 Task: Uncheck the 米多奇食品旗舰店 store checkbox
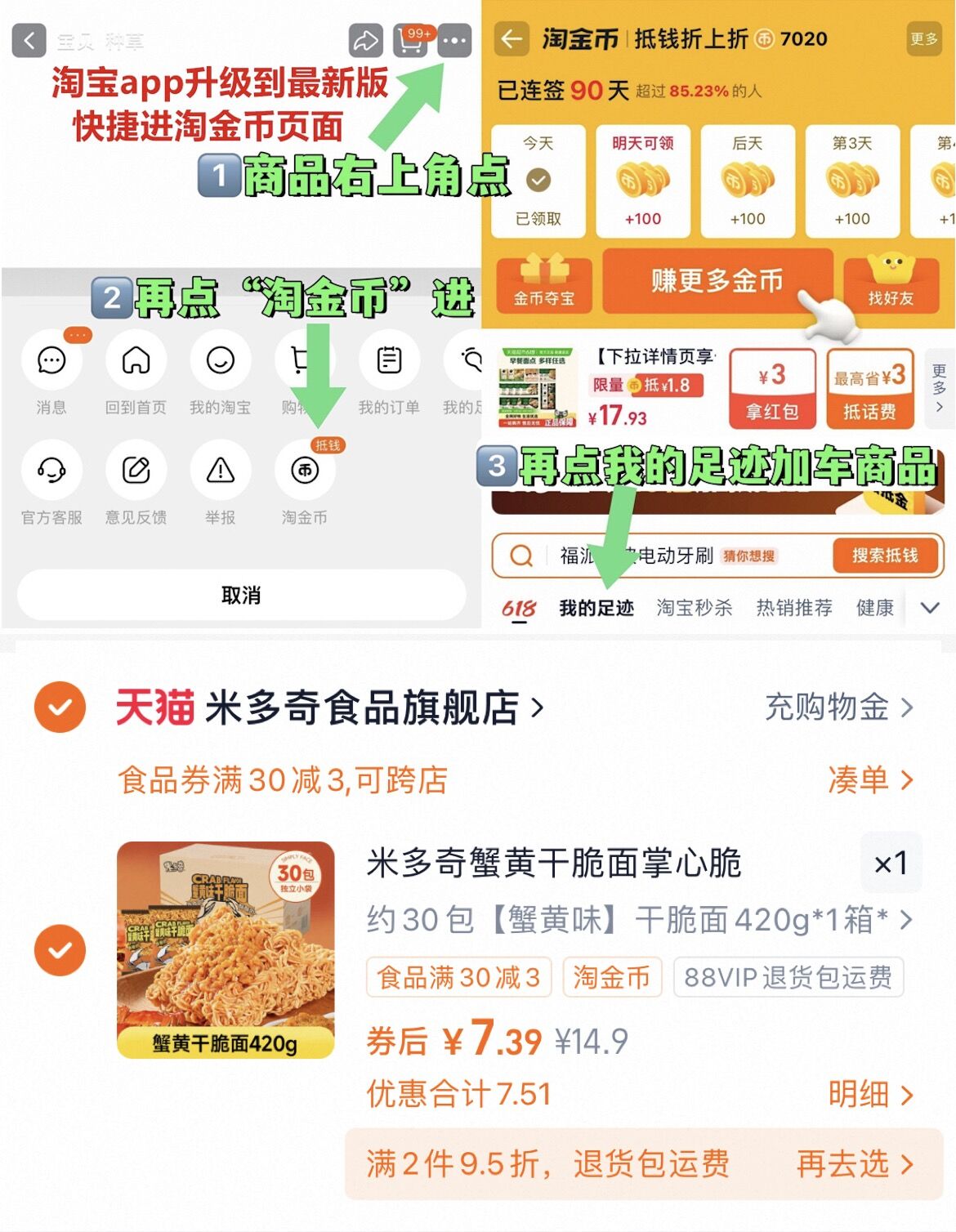[x=60, y=708]
